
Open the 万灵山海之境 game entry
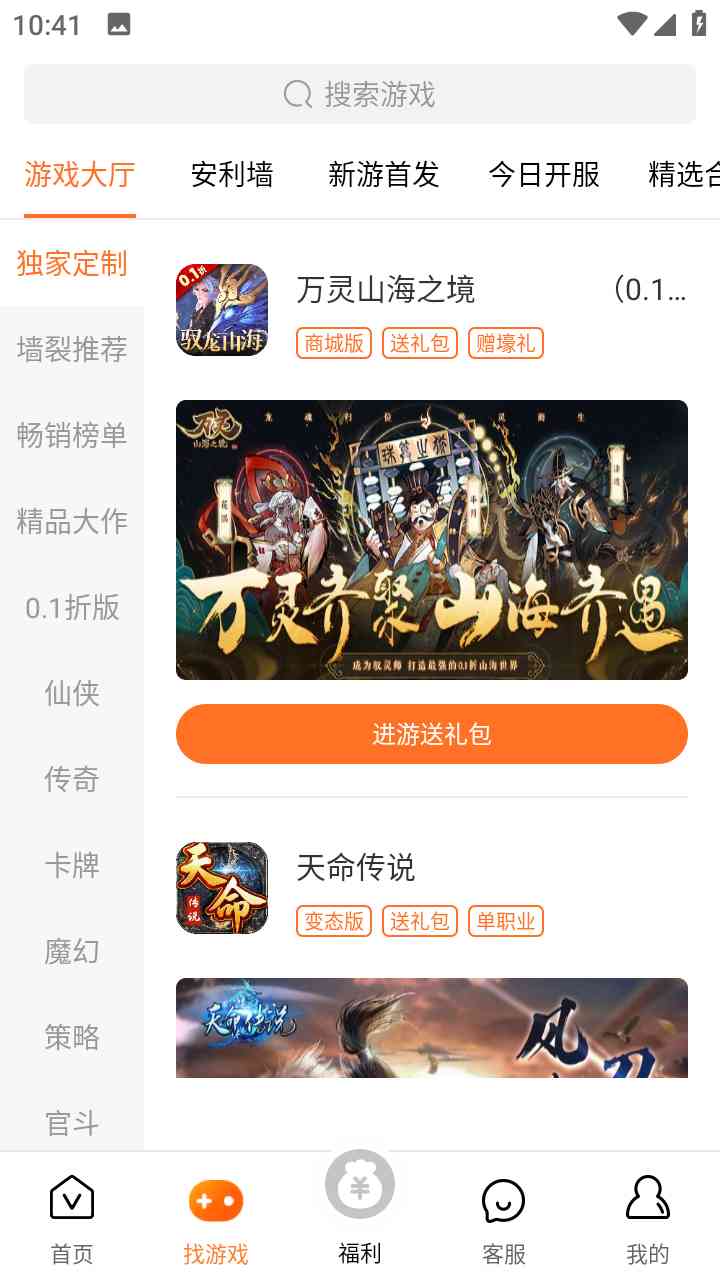click(x=386, y=290)
